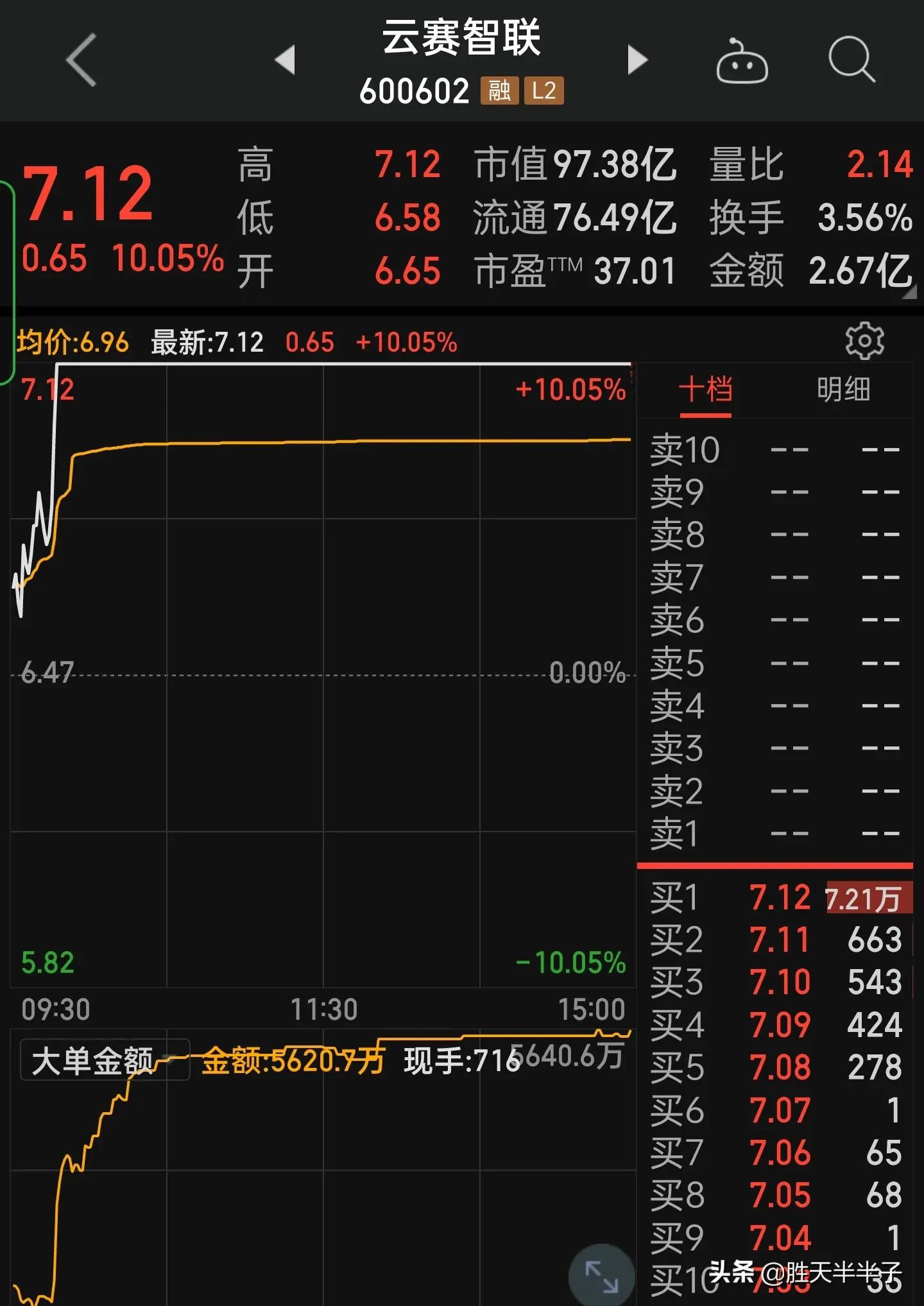Tap the L2 level-2 quotes badge
This screenshot has height=1306, width=924.
coord(544,91)
